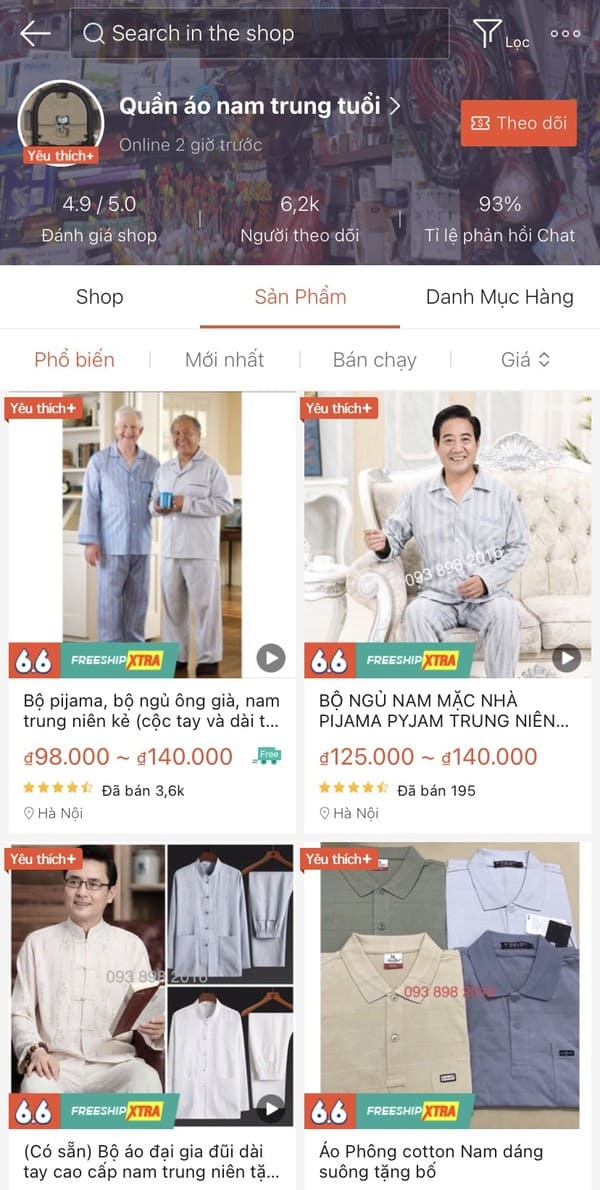Sort products by Mới nhất
Image resolution: width=600 pixels, height=1190 pixels.
[x=224, y=359]
